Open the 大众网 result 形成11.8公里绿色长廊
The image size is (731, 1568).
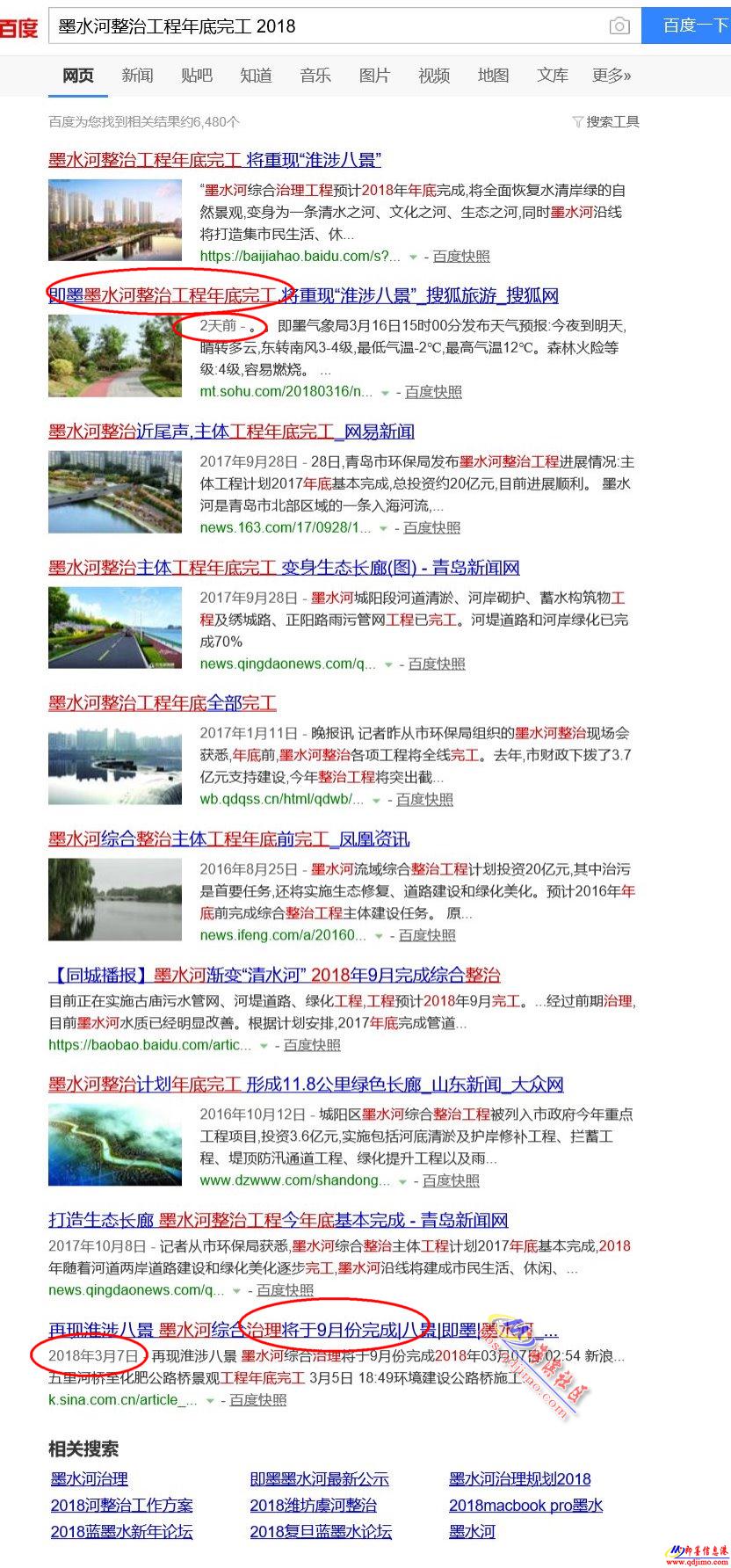pyautogui.click(x=306, y=1085)
